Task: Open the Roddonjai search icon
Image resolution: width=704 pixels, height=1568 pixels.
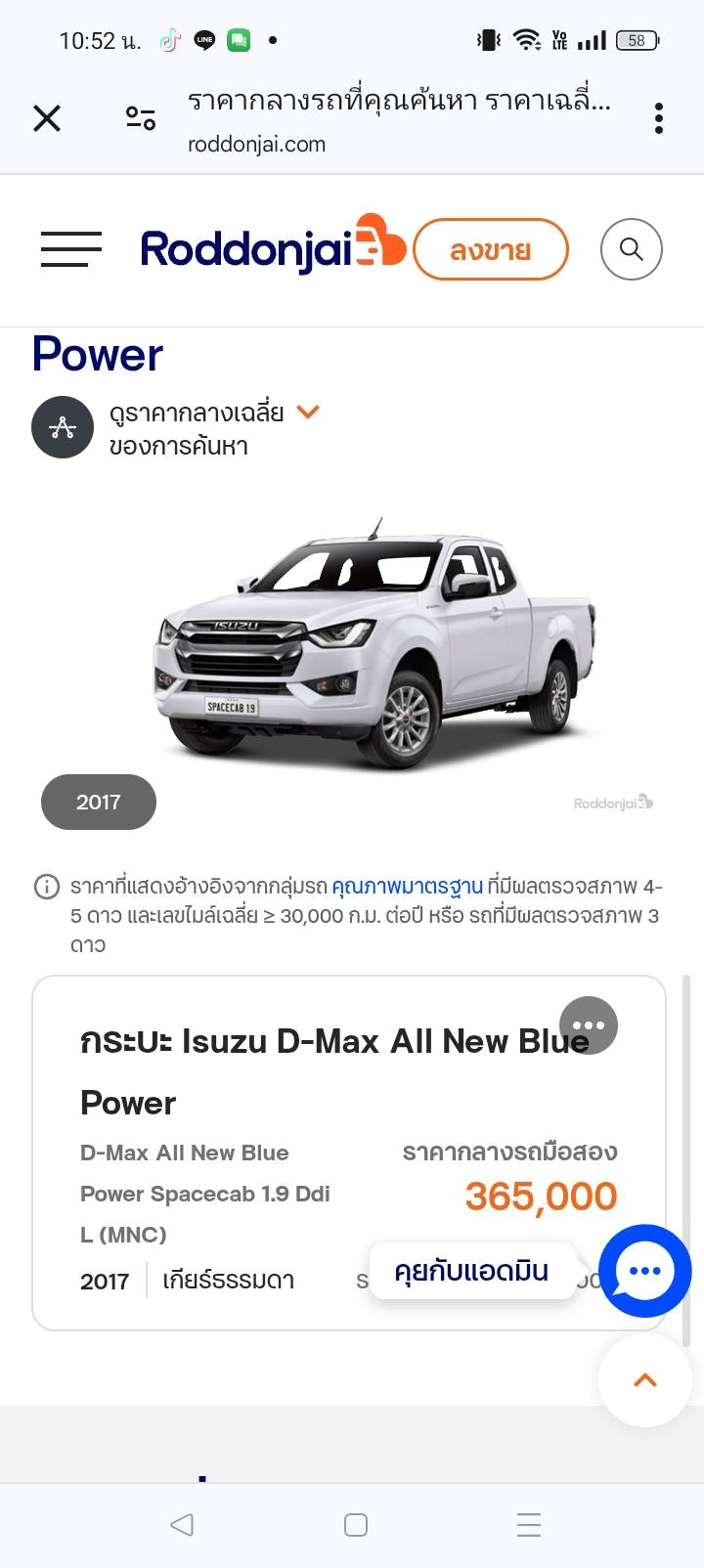Action: click(x=632, y=249)
